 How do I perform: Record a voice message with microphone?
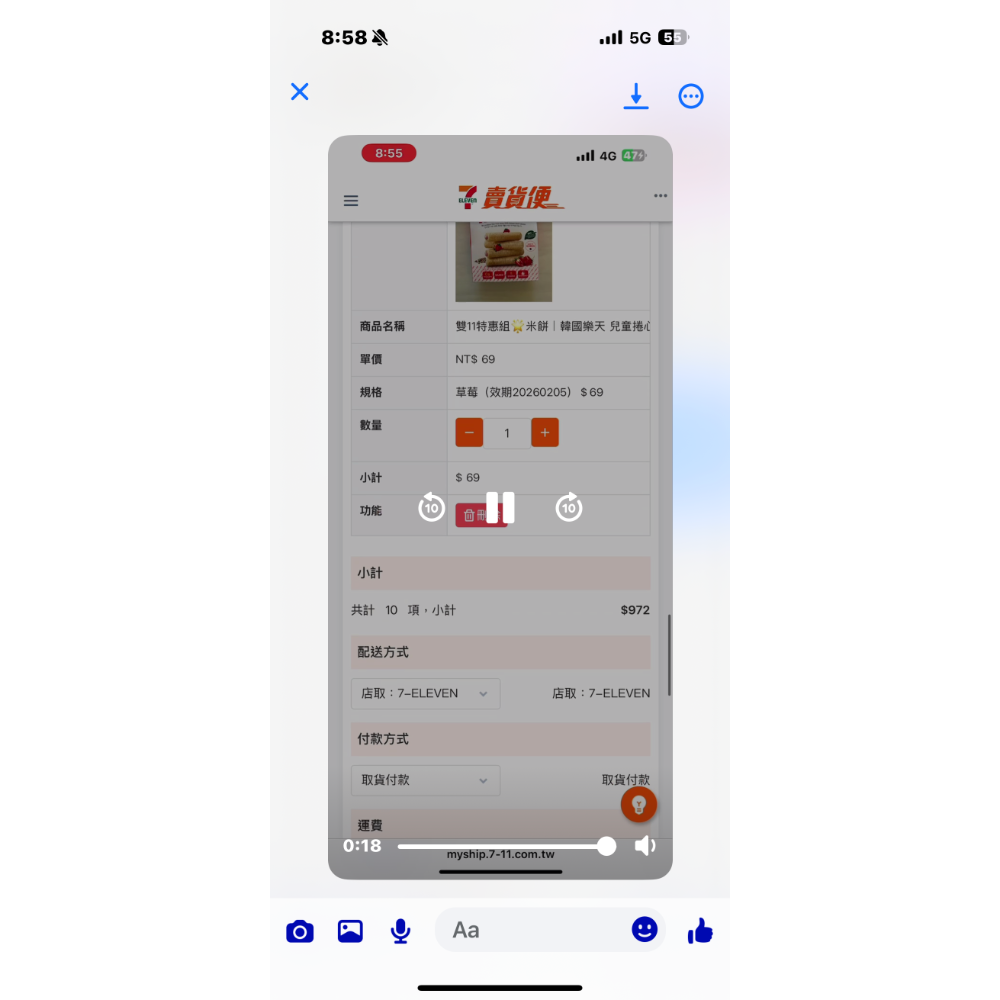point(400,931)
